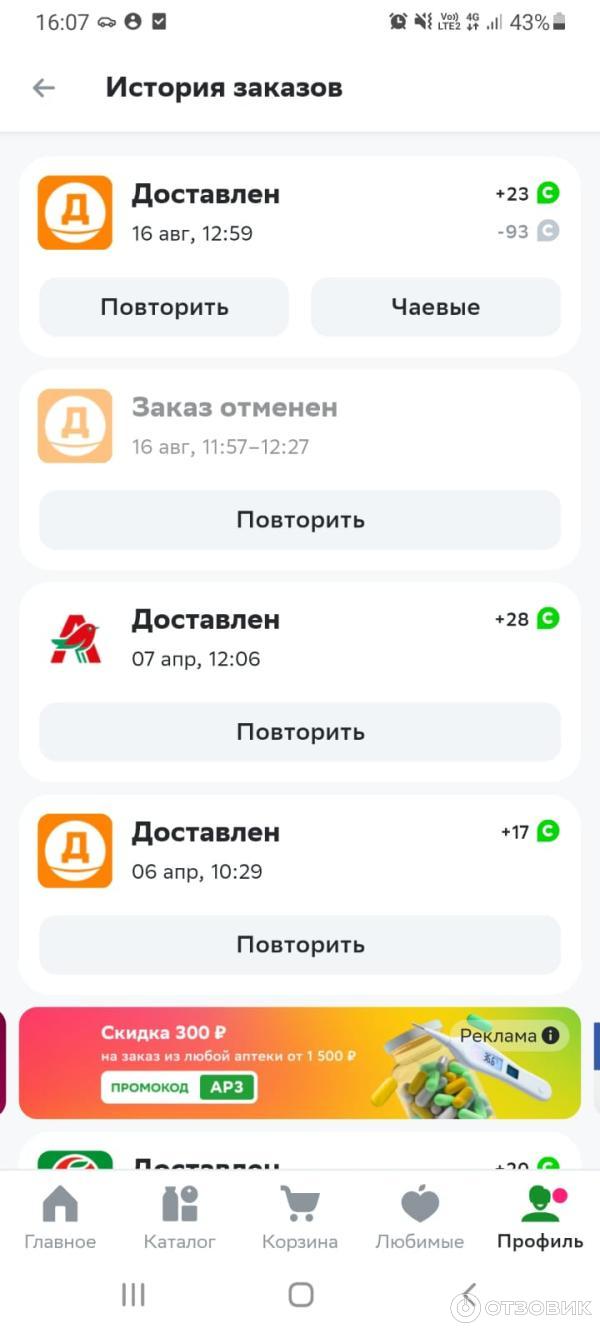Open the order delivered 06 Apr
600x1333 pixels.
[300, 851]
